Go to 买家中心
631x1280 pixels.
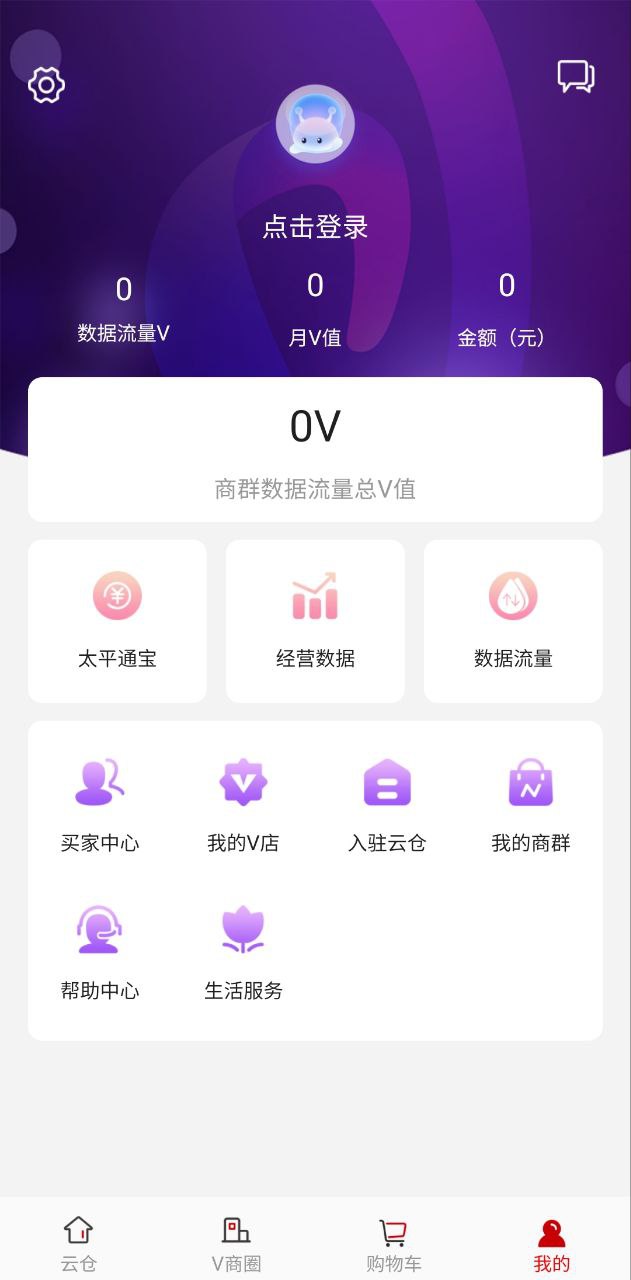[x=100, y=804]
